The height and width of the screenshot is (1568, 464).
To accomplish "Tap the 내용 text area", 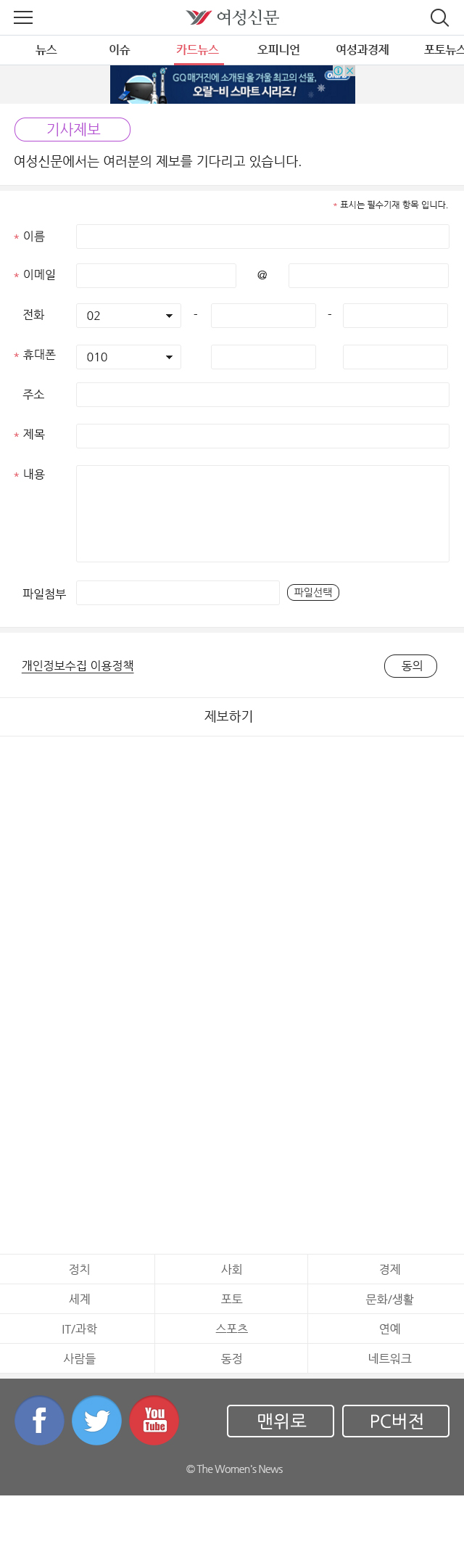I will point(262,513).
